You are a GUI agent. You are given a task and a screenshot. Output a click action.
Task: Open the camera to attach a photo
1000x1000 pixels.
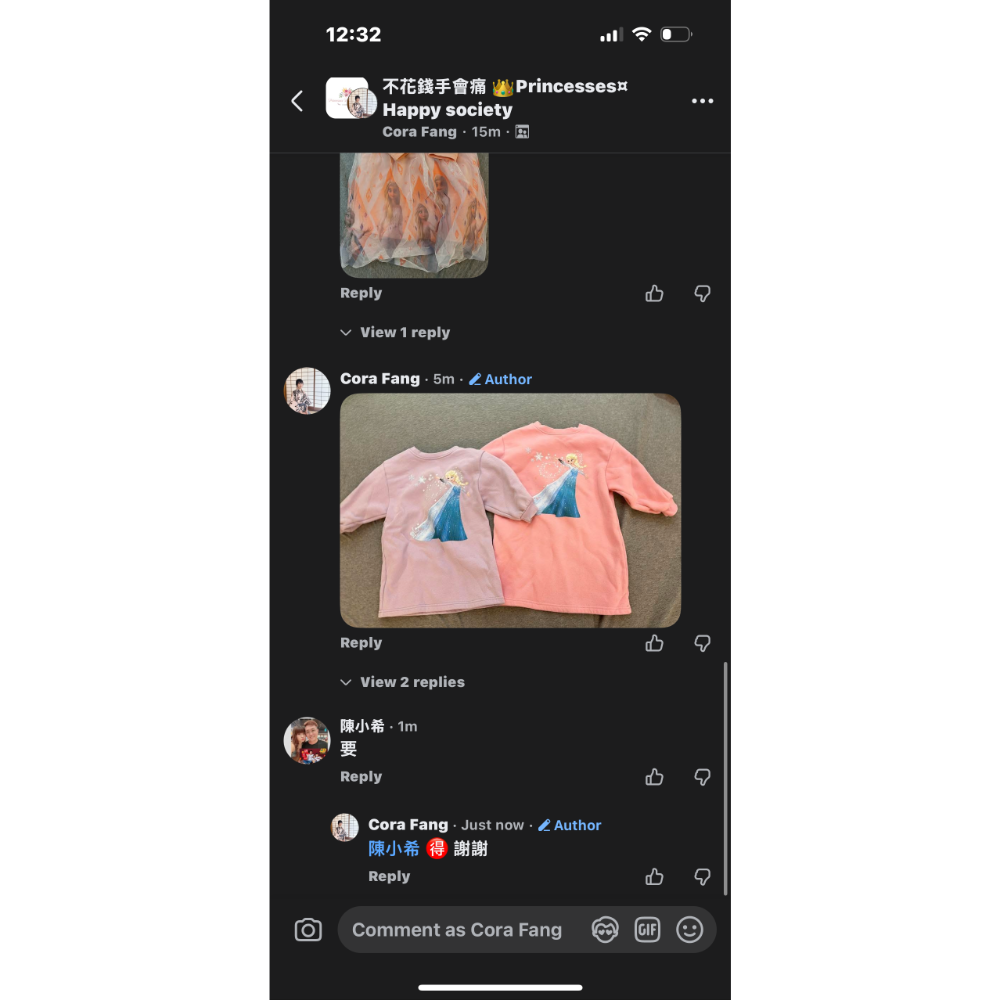(x=308, y=930)
